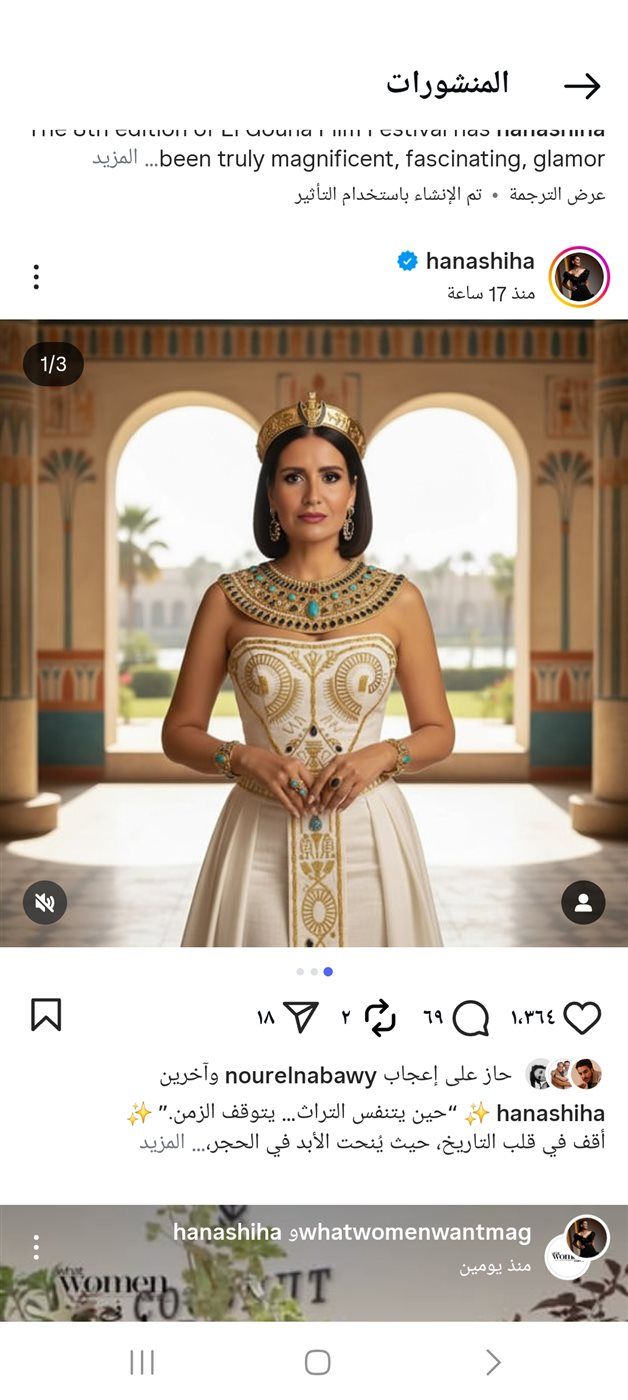Repost hanashiha's post
The width and height of the screenshot is (628, 1400).
(380, 1018)
